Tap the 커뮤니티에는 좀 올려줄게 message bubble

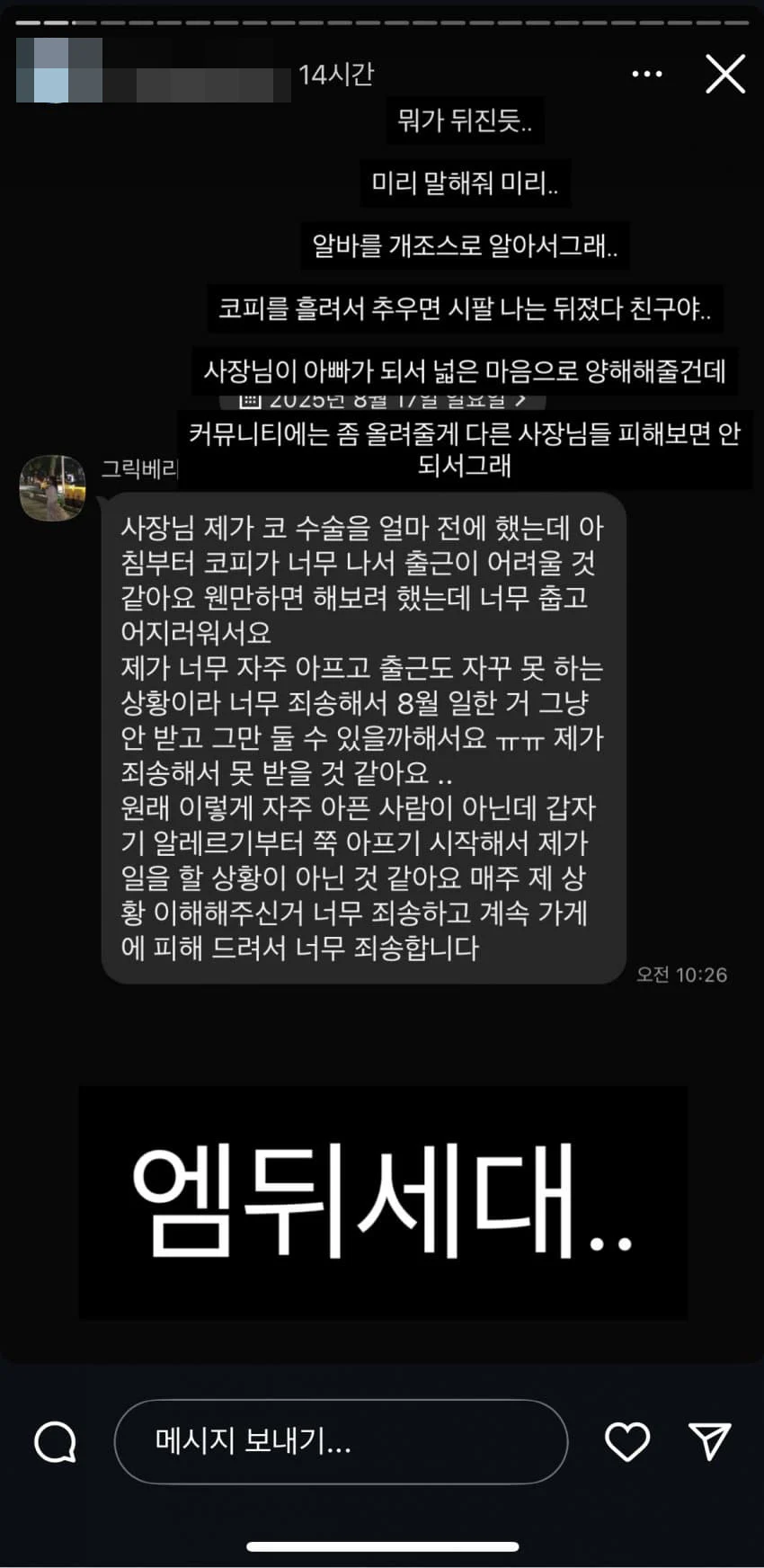[x=469, y=449]
